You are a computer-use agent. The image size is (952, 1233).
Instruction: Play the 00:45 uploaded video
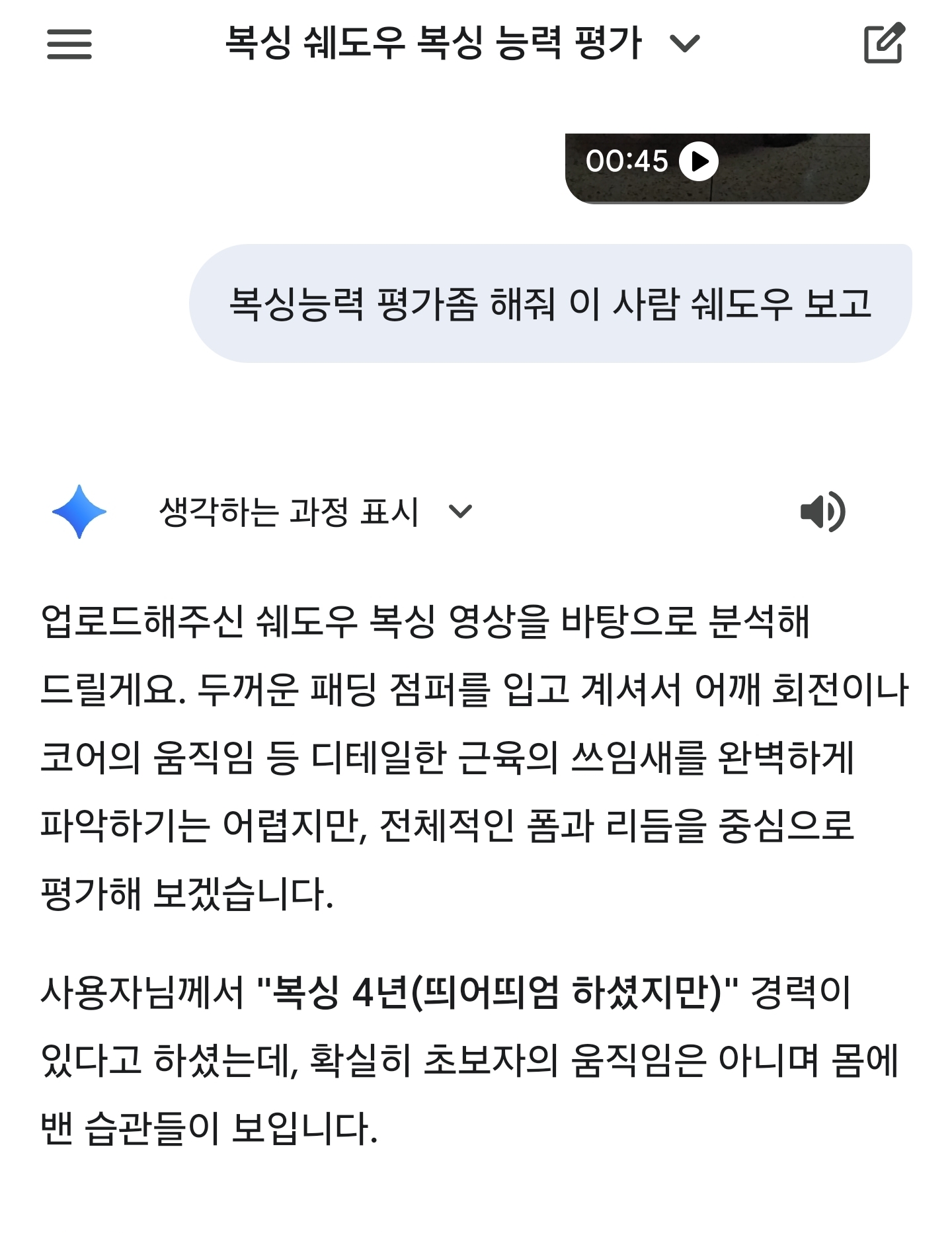click(x=699, y=161)
